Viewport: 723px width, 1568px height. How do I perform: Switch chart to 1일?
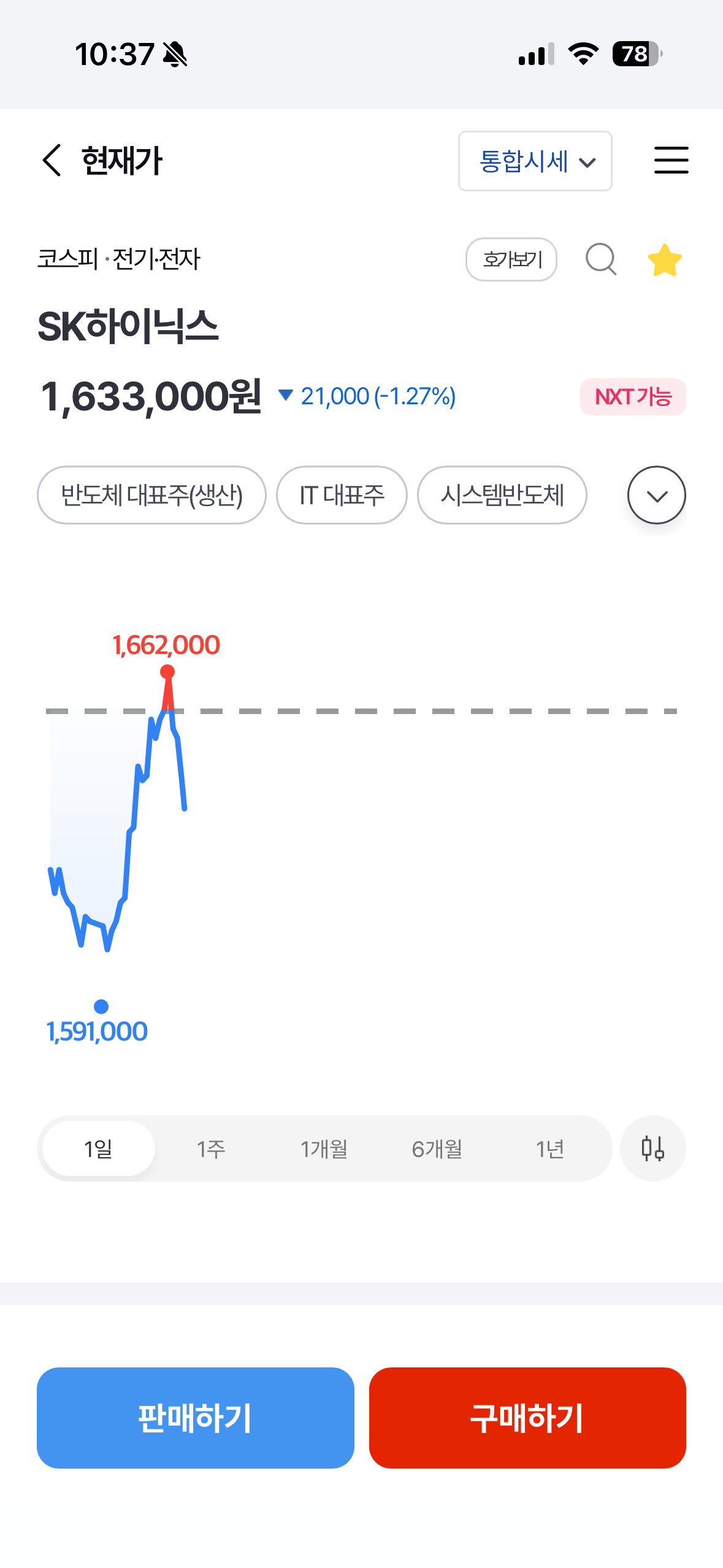pos(99,1148)
